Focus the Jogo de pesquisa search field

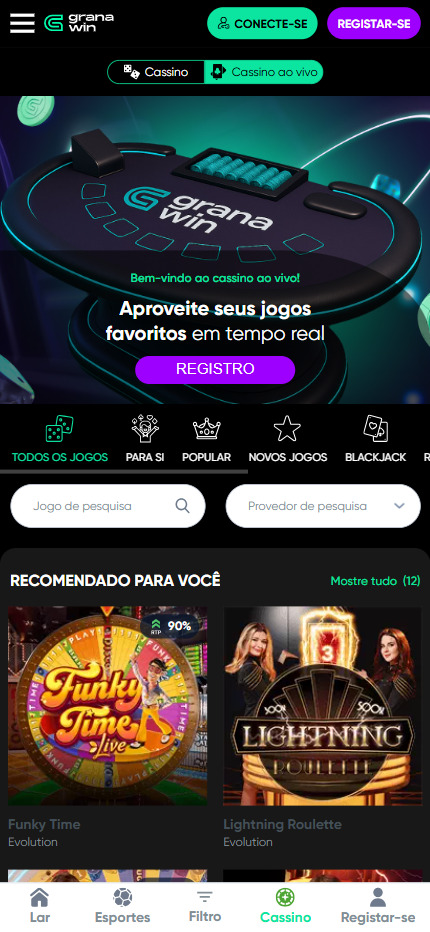click(108, 506)
